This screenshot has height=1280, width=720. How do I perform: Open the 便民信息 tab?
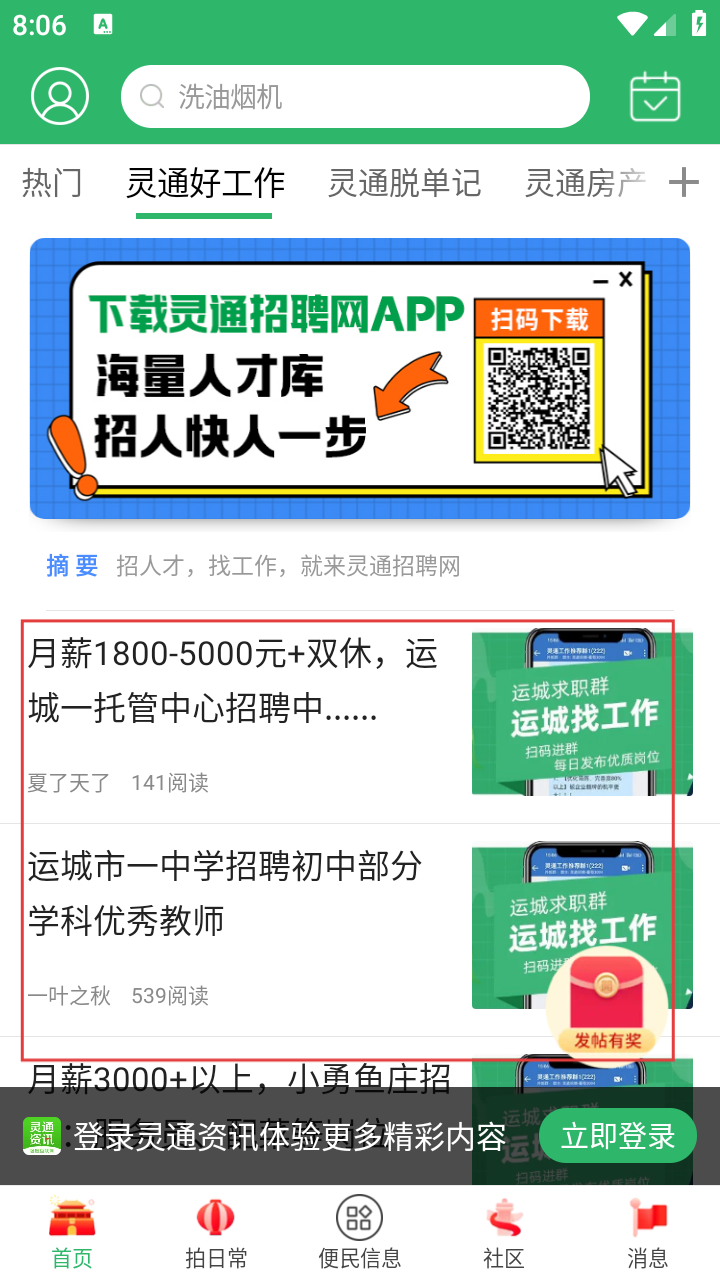tap(360, 1233)
